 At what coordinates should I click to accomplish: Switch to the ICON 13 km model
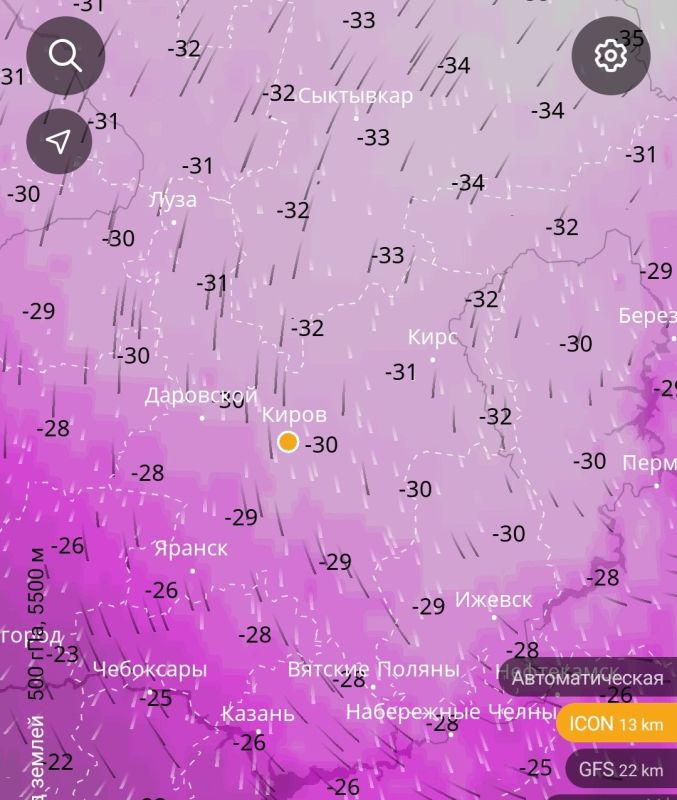pos(614,723)
